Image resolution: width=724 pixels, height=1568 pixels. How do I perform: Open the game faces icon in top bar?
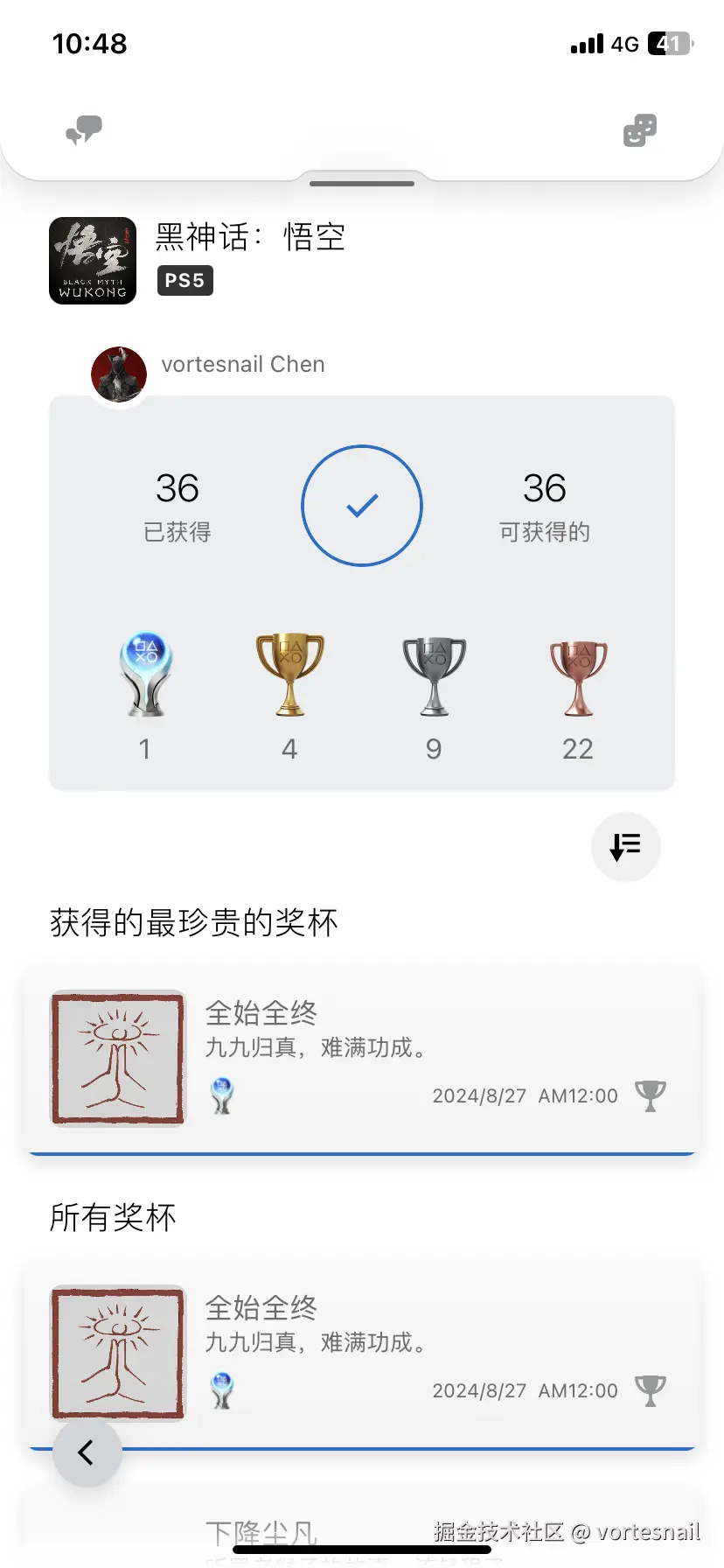coord(639,130)
